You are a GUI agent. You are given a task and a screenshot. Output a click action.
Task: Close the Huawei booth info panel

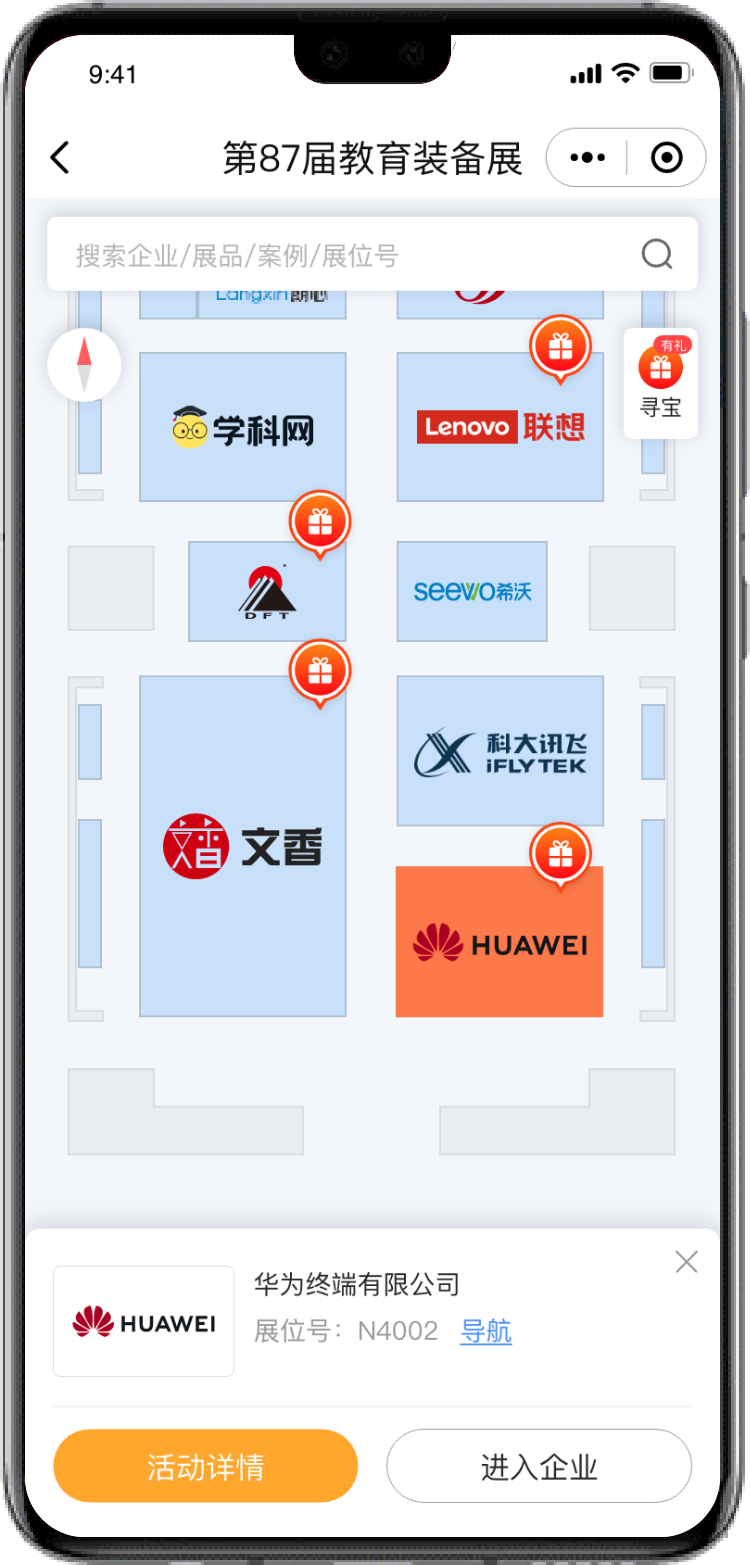click(686, 1262)
